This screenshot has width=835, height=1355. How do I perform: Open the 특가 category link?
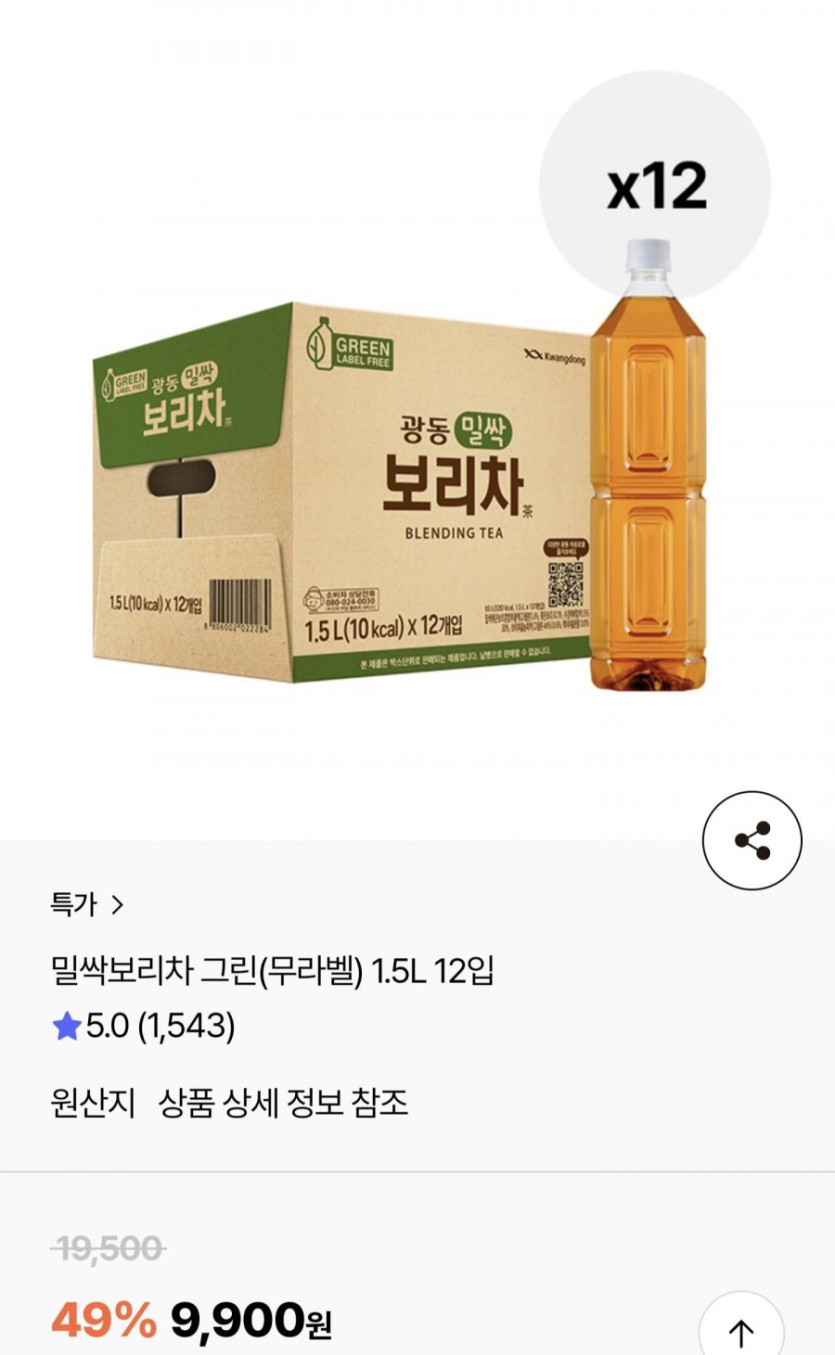pos(87,906)
